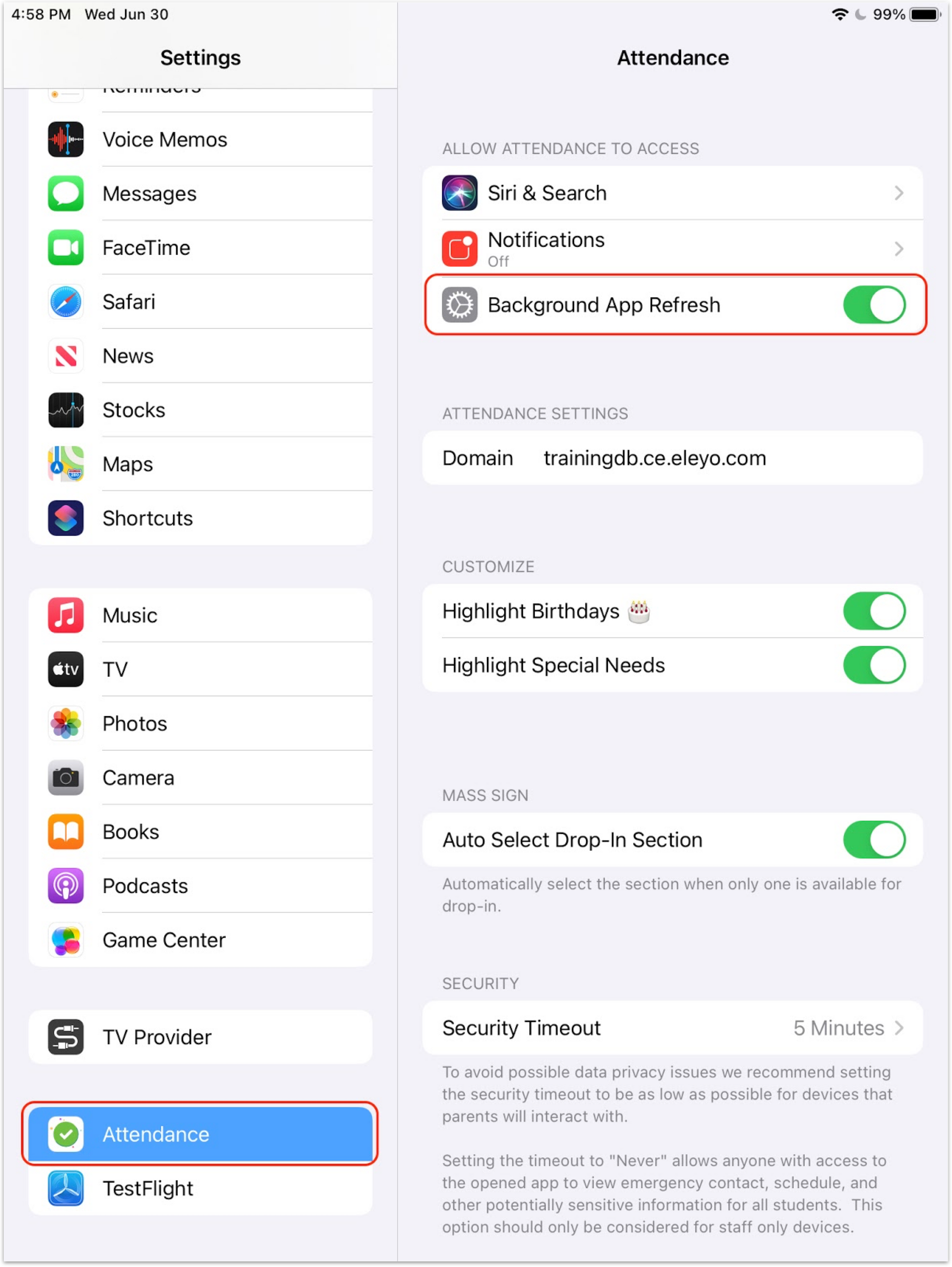
Task: Select Safari in the settings list
Action: (x=200, y=302)
